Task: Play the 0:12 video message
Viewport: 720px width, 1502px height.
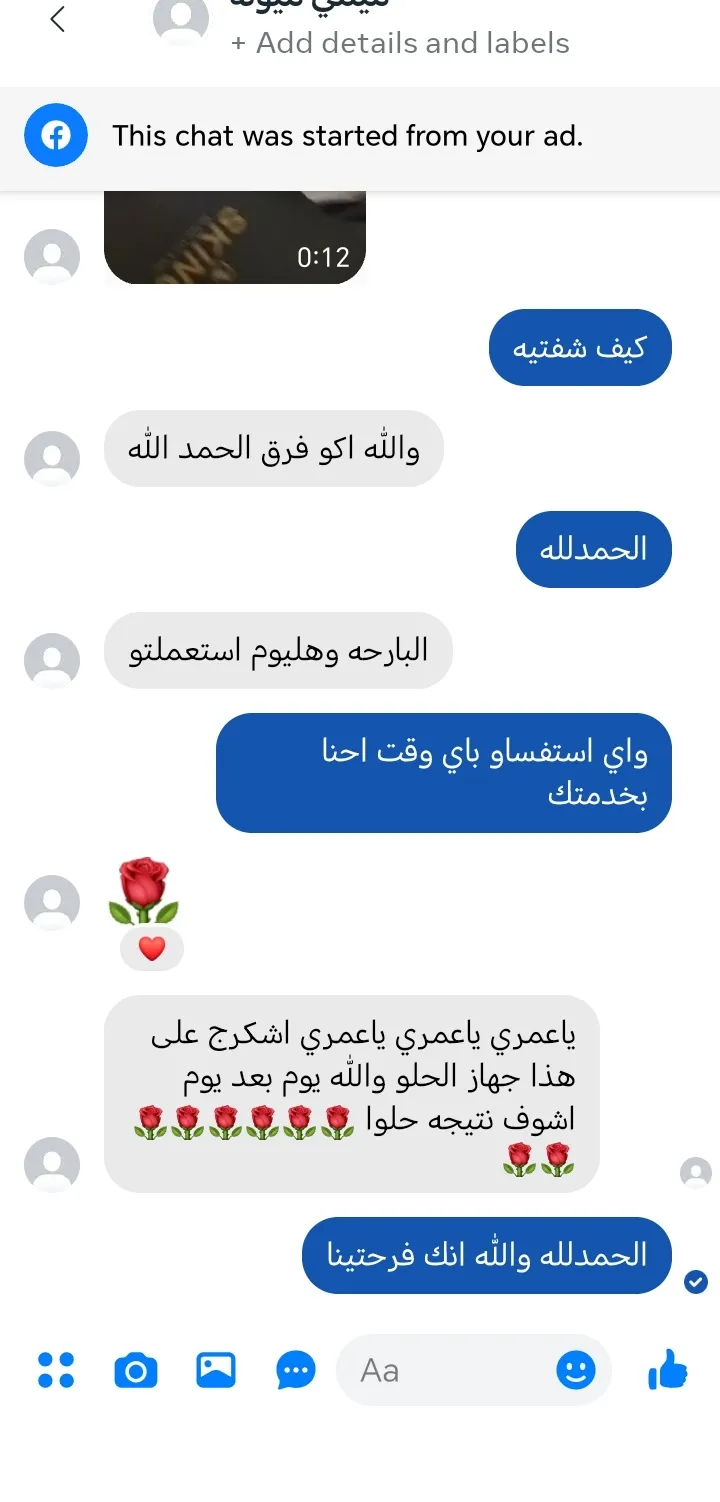Action: click(x=235, y=237)
